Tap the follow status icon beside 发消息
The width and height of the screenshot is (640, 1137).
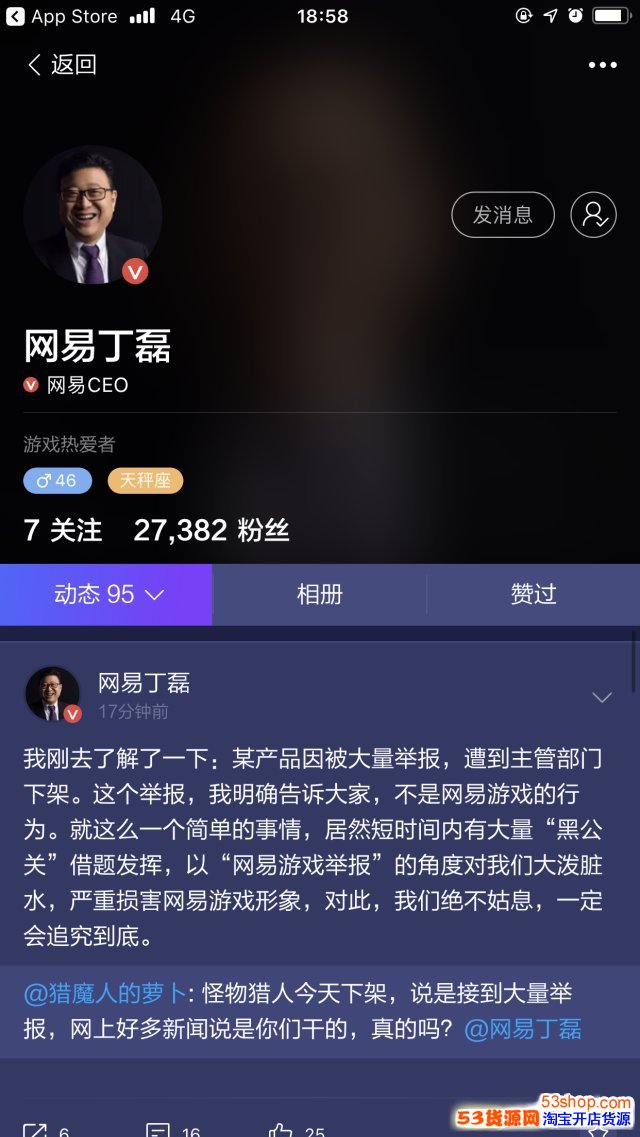coord(593,214)
